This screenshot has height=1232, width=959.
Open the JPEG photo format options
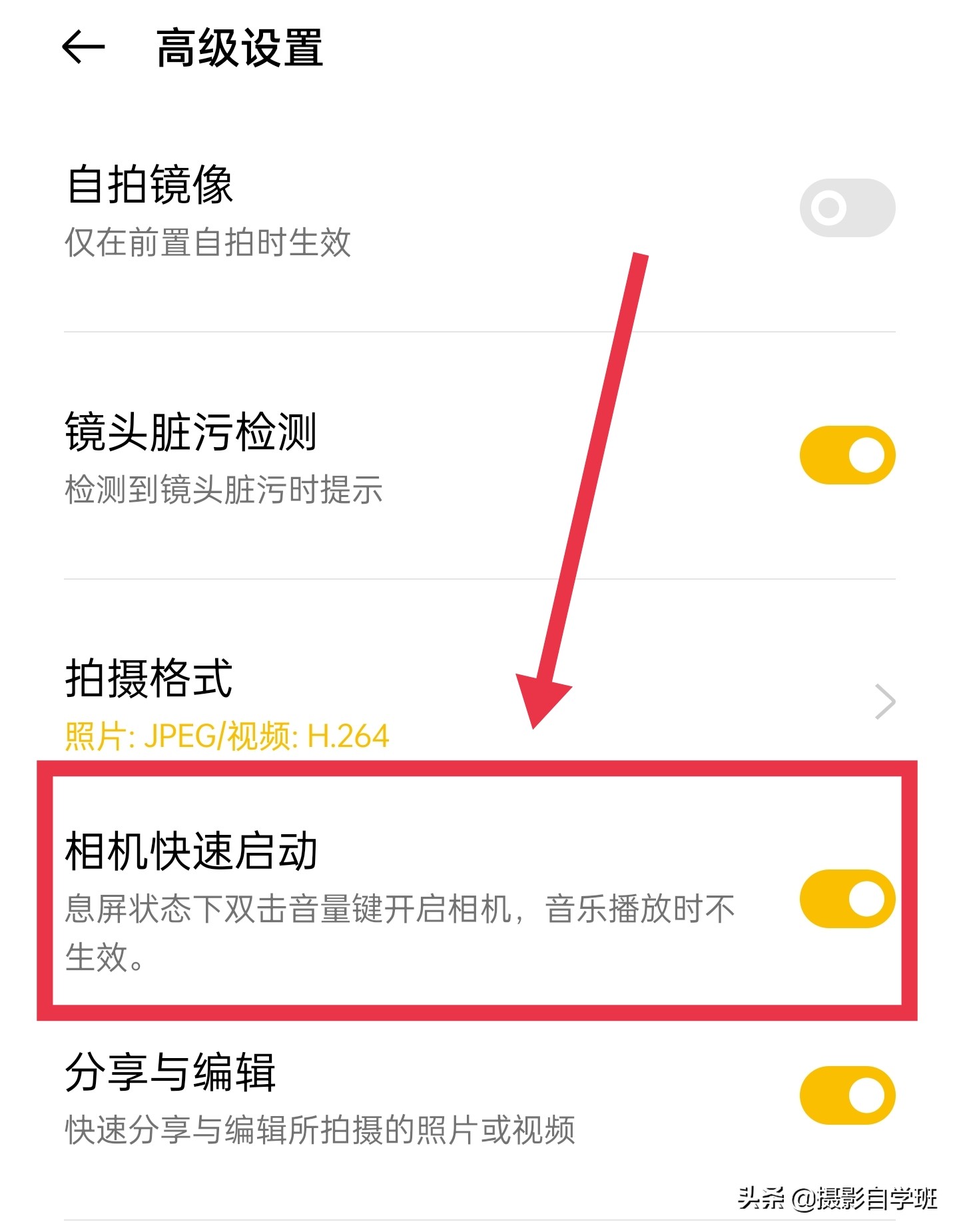(x=226, y=736)
